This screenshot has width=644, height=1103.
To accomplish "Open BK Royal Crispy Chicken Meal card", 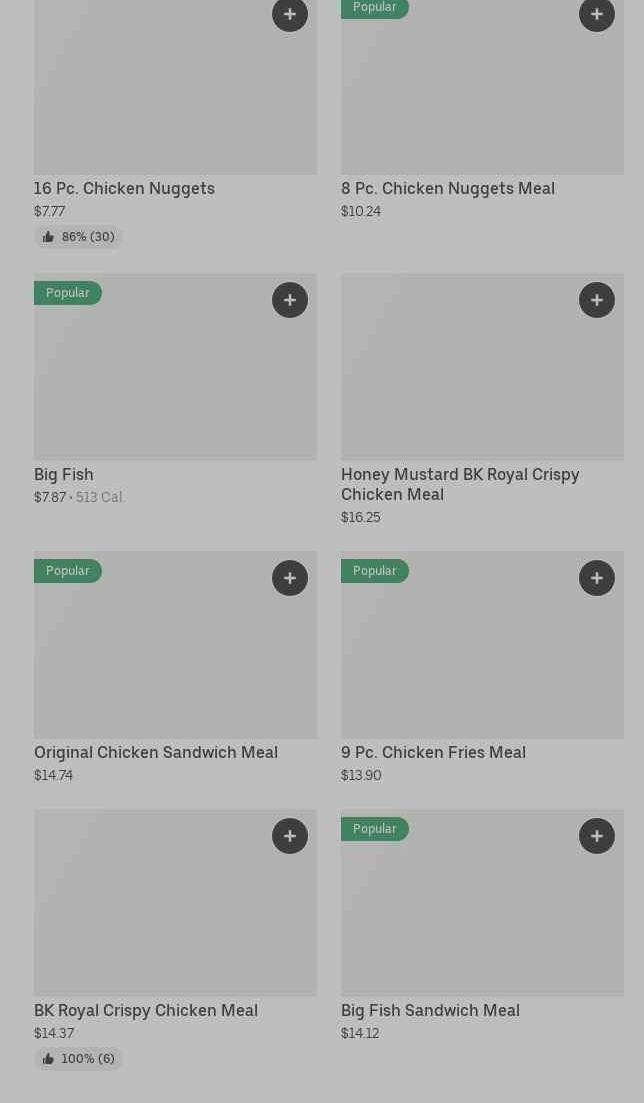I will [x=146, y=1010].
